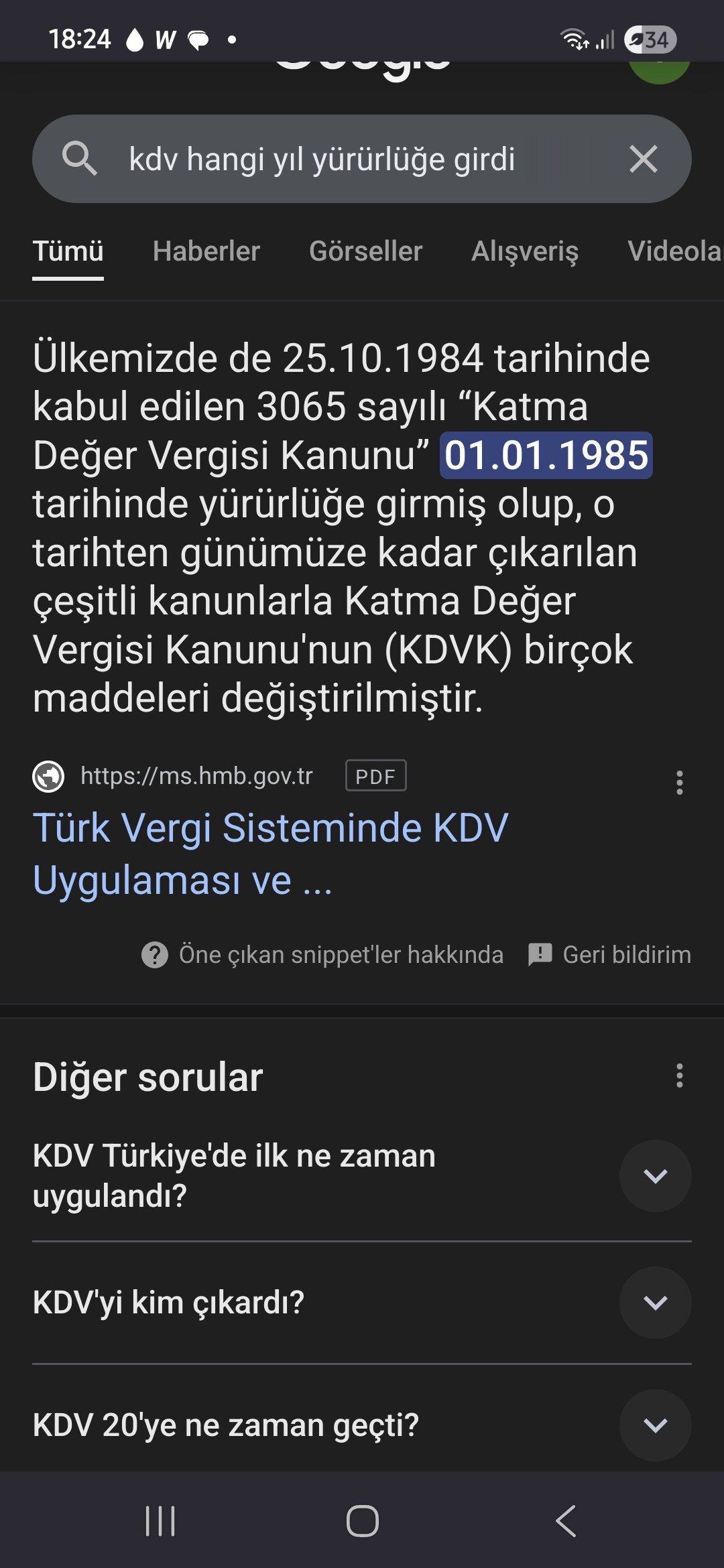Screen dimensions: 724x1568
Task: Expand "KDV 20'ye ne zaman geçti?"
Action: [x=655, y=1425]
